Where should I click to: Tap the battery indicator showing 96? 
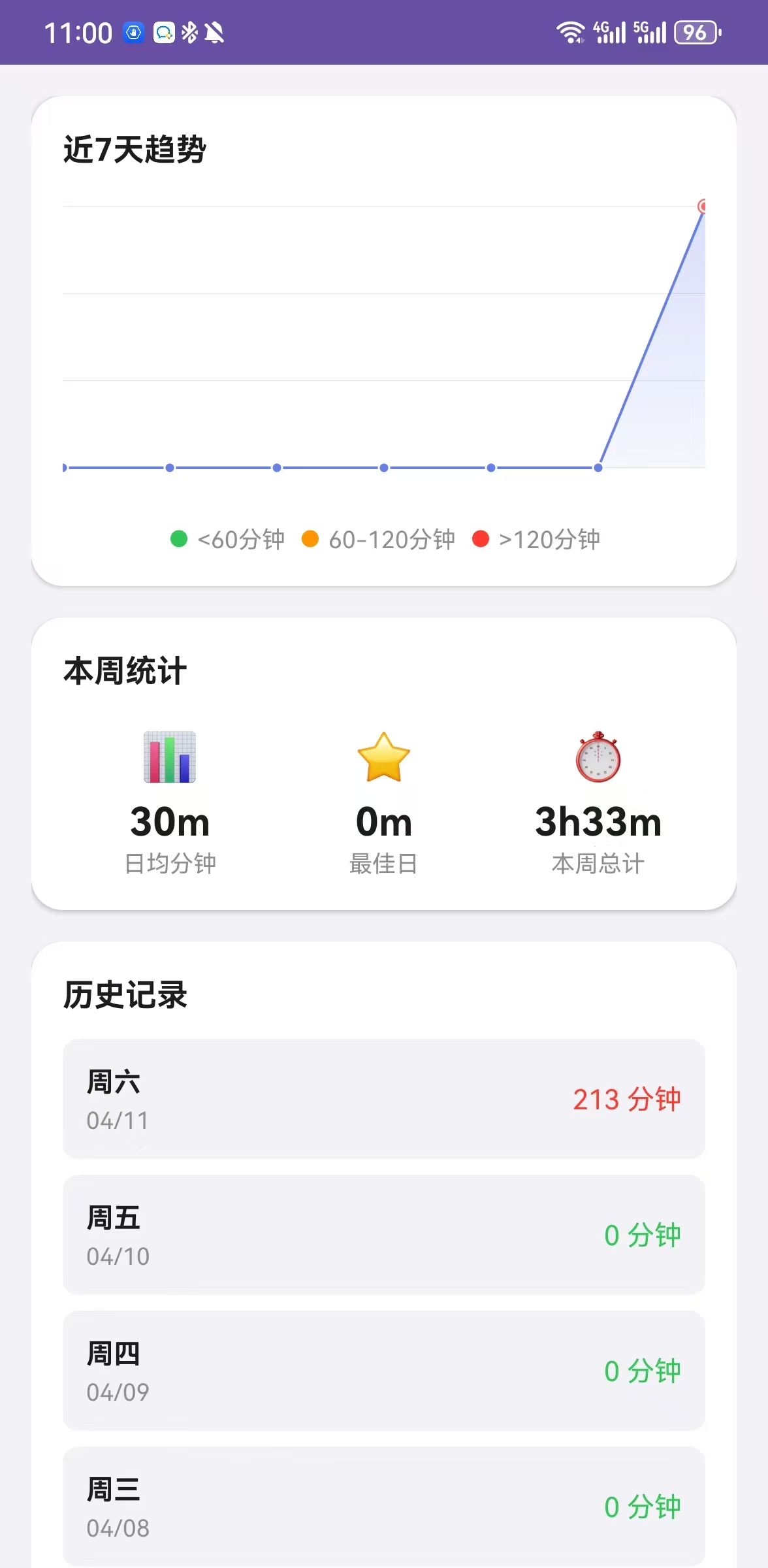[x=697, y=31]
